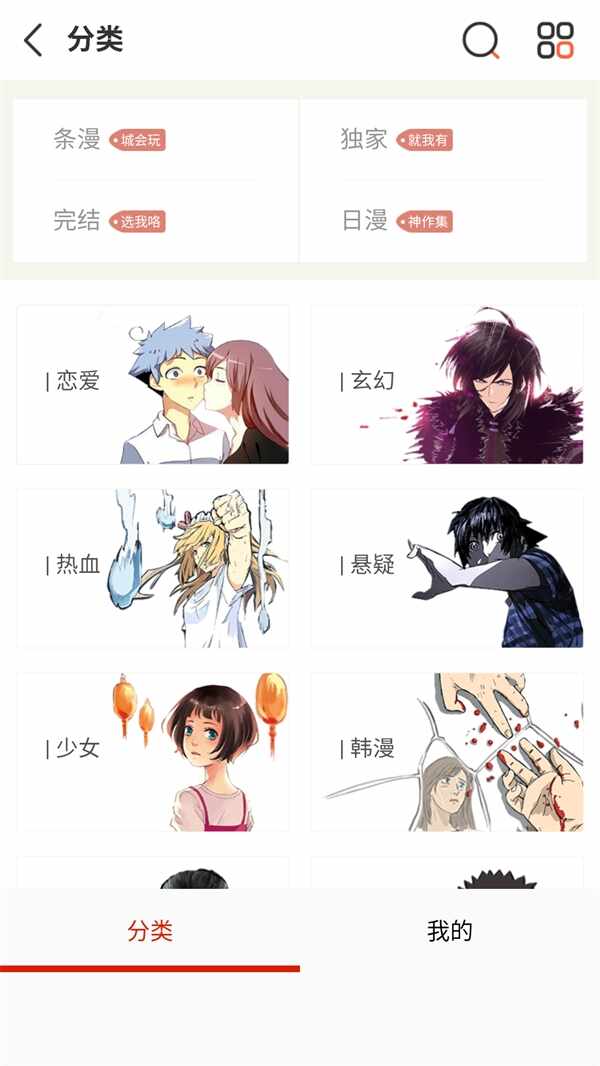The image size is (600, 1066).
Task: Open the 日漫 category
Action: click(x=396, y=221)
